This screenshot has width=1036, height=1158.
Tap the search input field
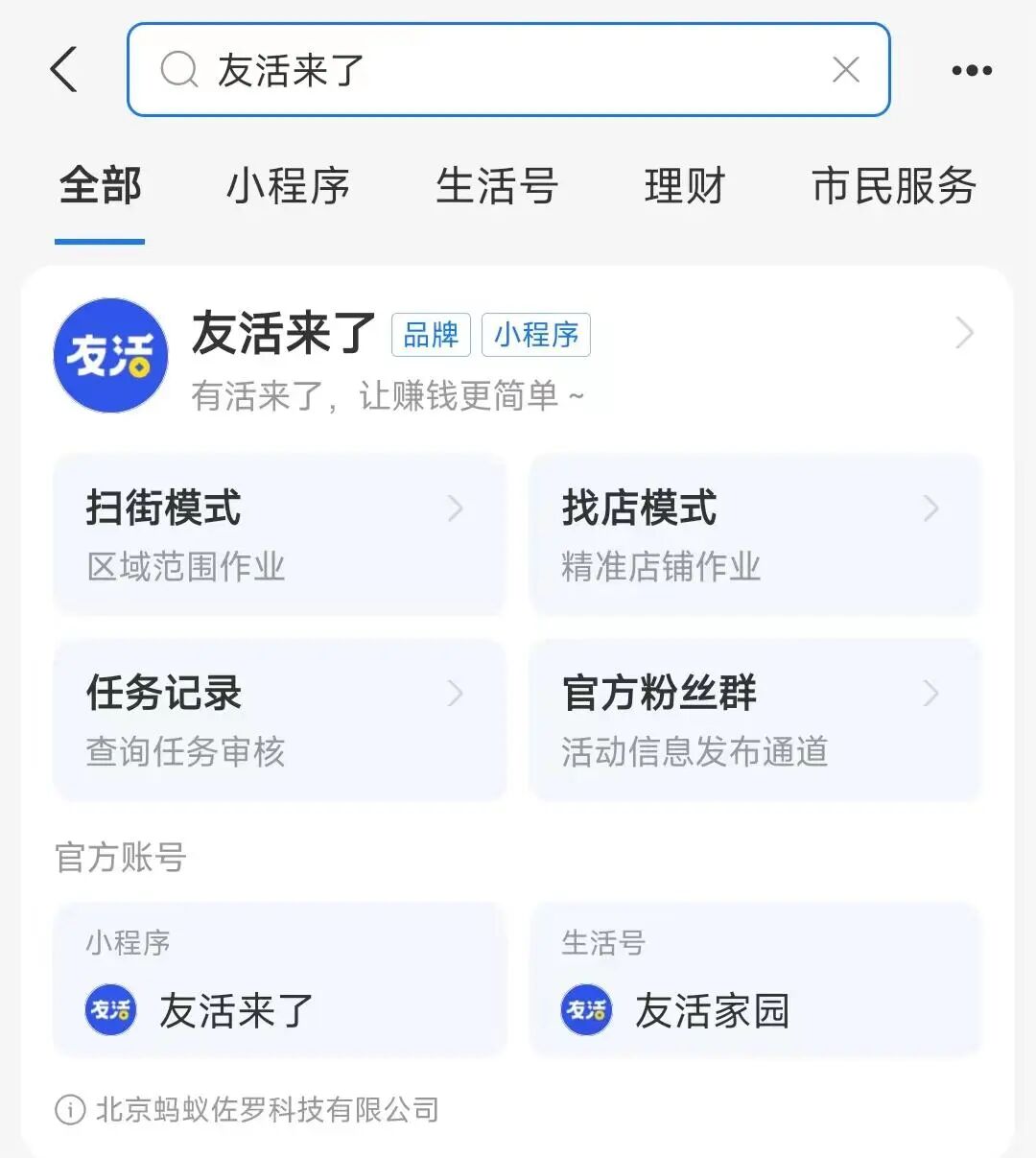click(x=507, y=69)
